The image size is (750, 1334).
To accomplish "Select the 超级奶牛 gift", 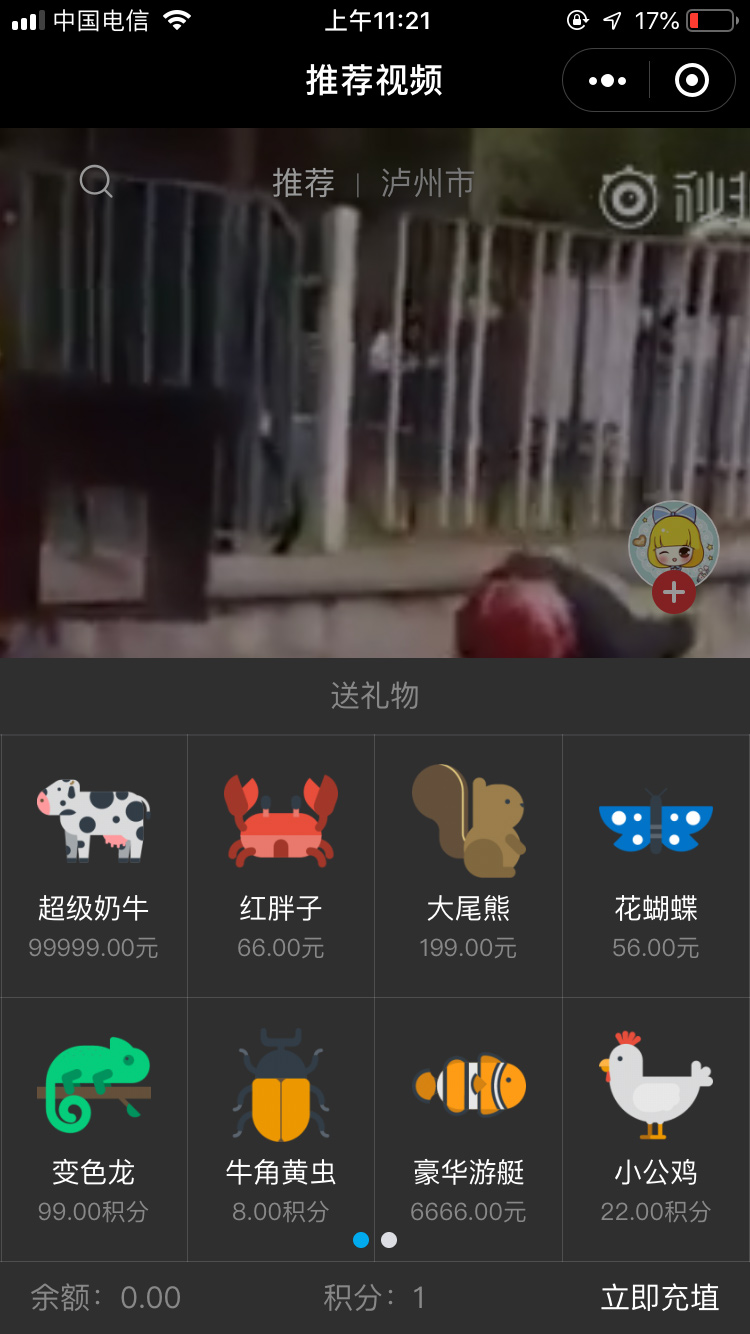I will pos(94,865).
